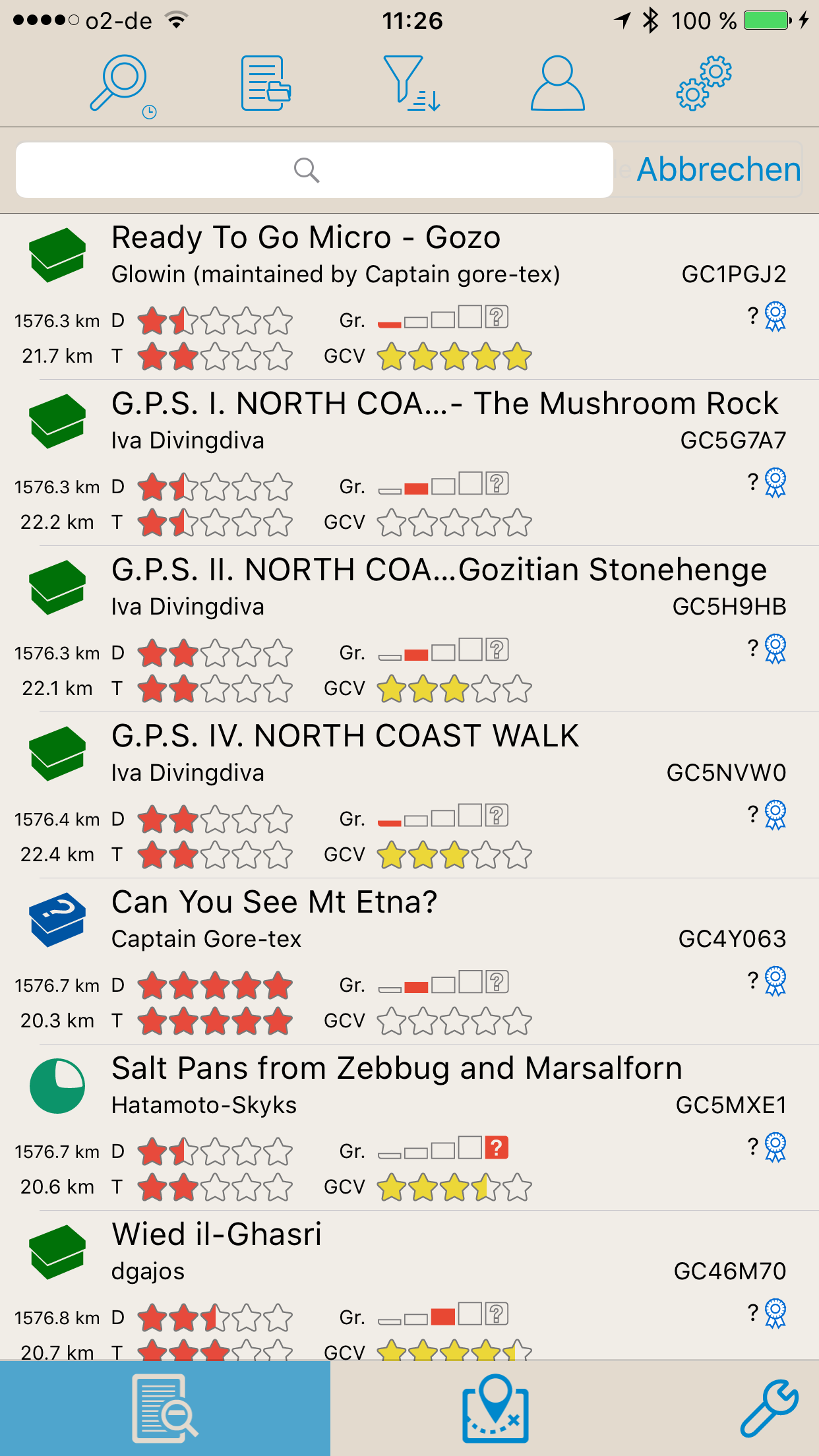Open the Mushroom Rock cache GC5G7A7
Image resolution: width=819 pixels, height=1456 pixels.
coord(409,463)
